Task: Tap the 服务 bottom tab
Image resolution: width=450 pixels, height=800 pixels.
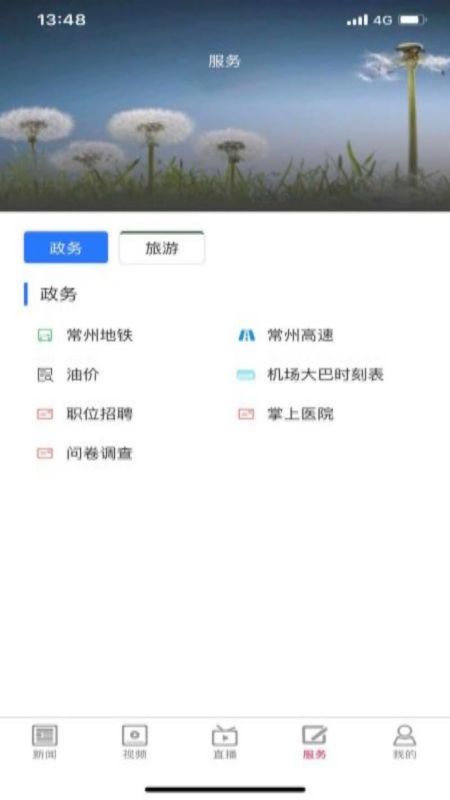Action: point(314,742)
